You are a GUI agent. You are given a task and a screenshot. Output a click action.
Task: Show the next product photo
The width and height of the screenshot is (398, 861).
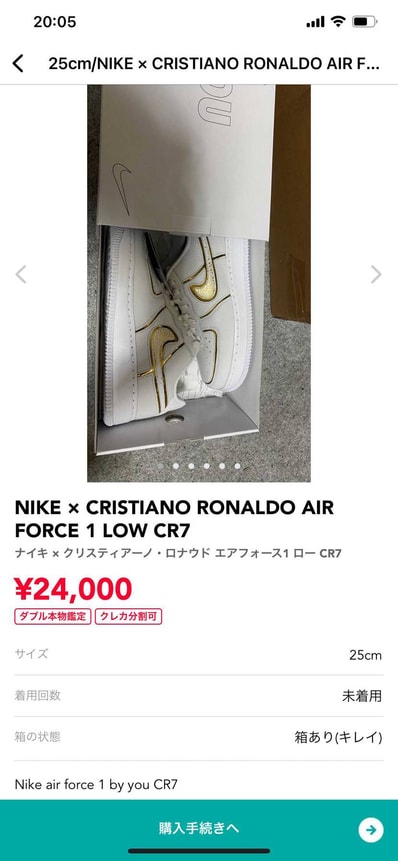click(376, 274)
